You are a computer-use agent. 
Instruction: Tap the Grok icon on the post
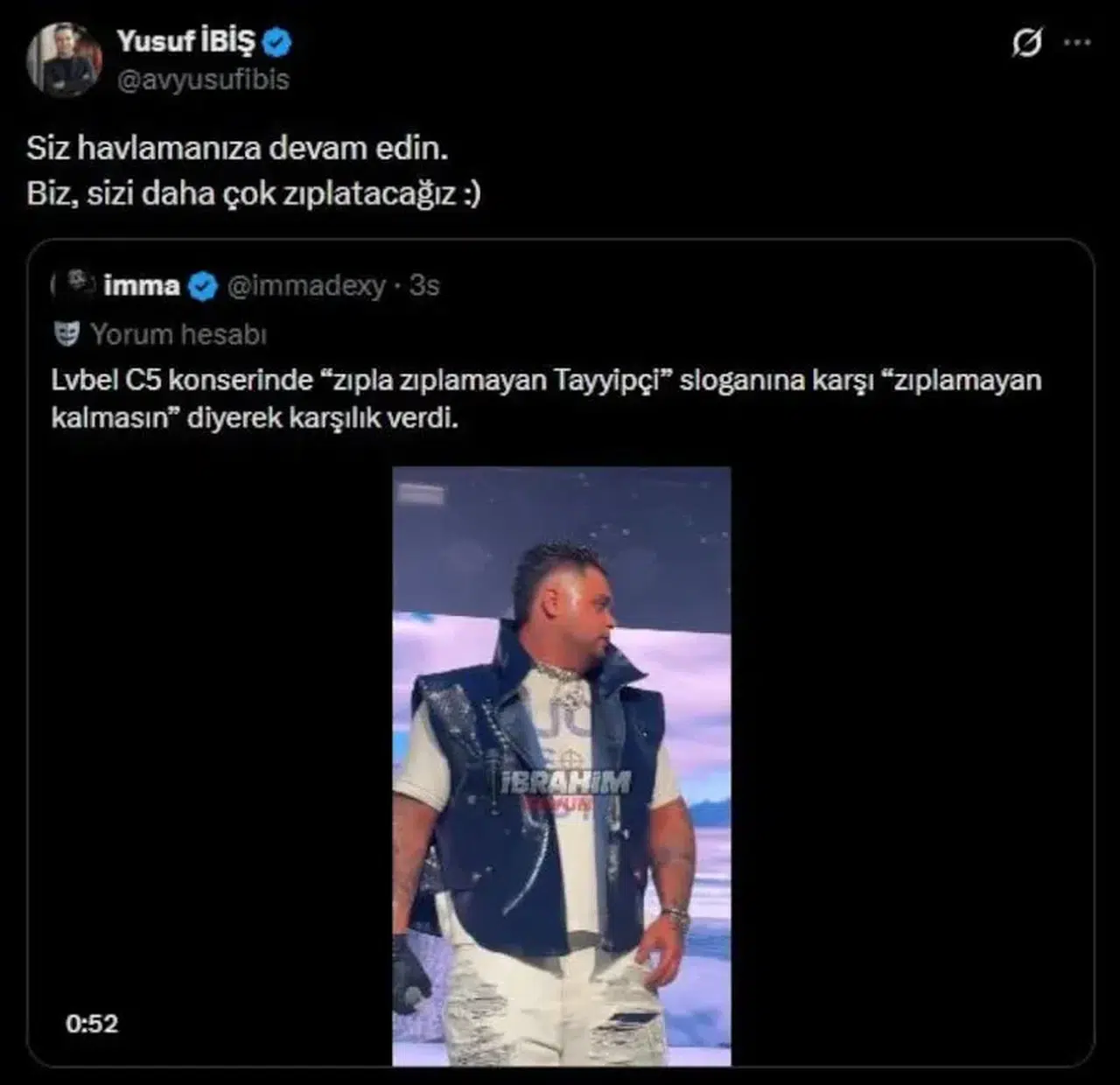pos(1026,42)
